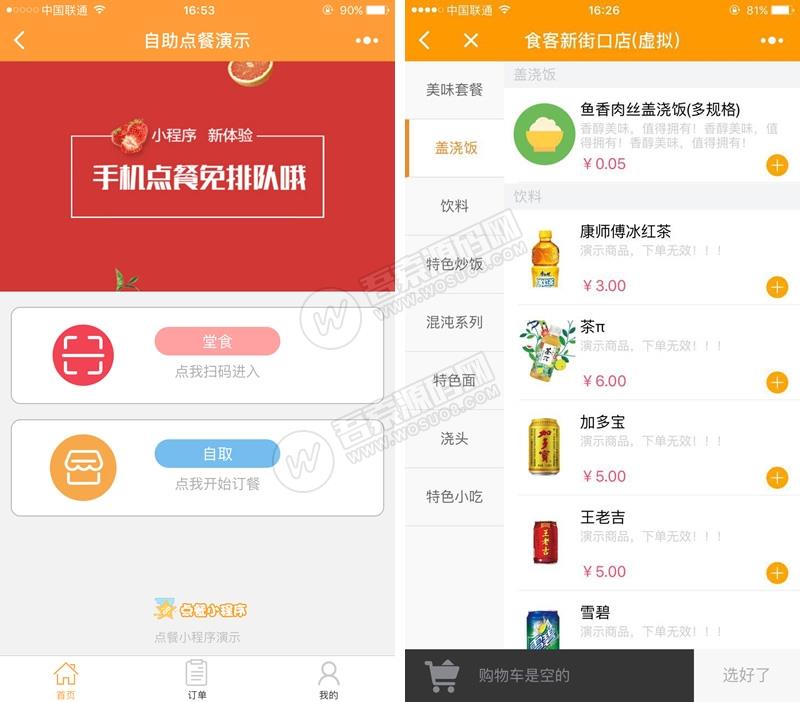This screenshot has width=800, height=702.
Task: Go back from the 自助点餐演示 page
Action: pos(20,41)
